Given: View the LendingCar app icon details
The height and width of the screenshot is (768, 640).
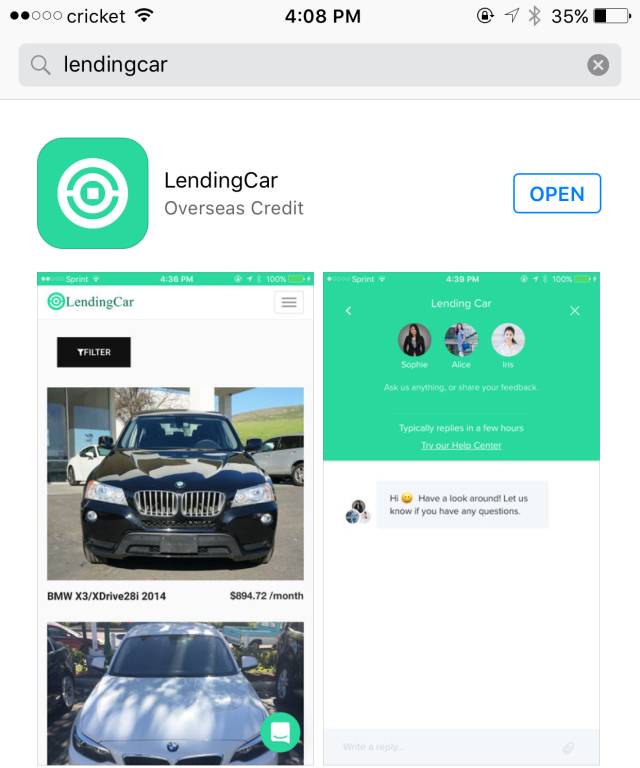Looking at the screenshot, I should point(92,193).
